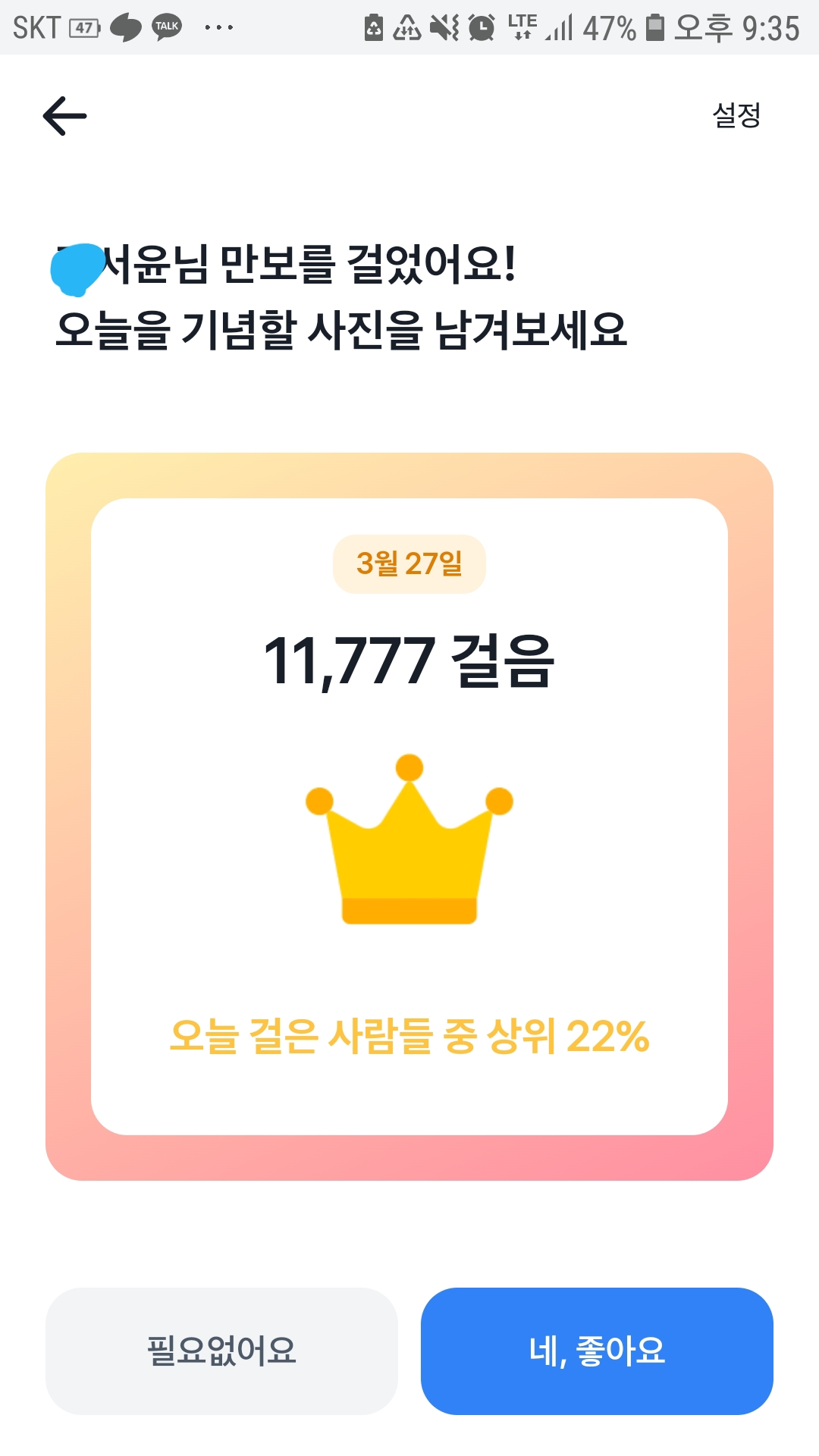Tap the 필요없어요 button
The height and width of the screenshot is (1456, 819).
point(221,1351)
